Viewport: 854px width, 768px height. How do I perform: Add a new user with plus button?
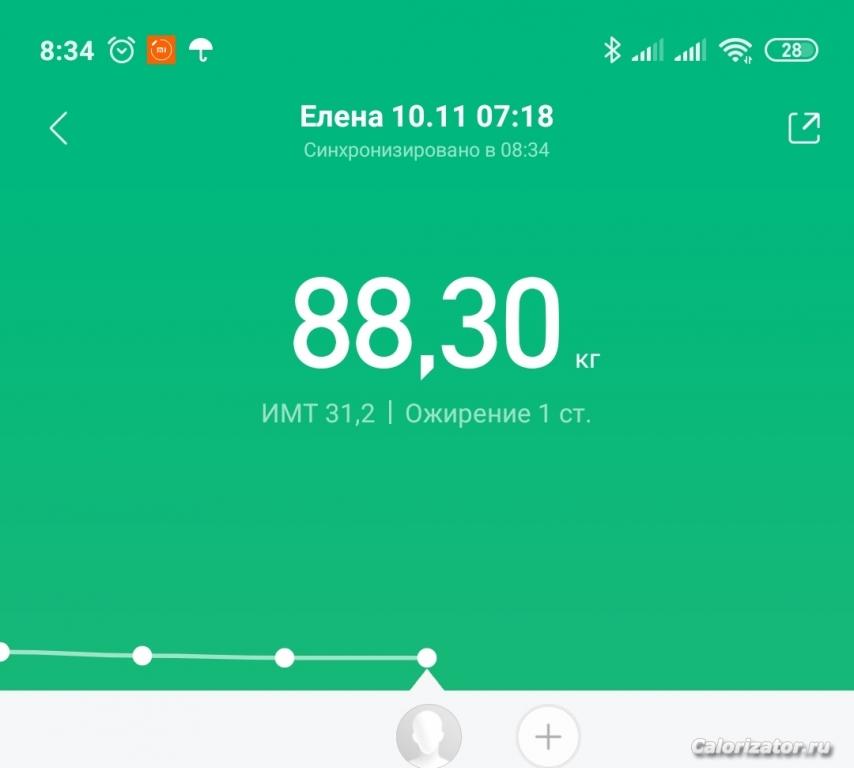pos(548,738)
